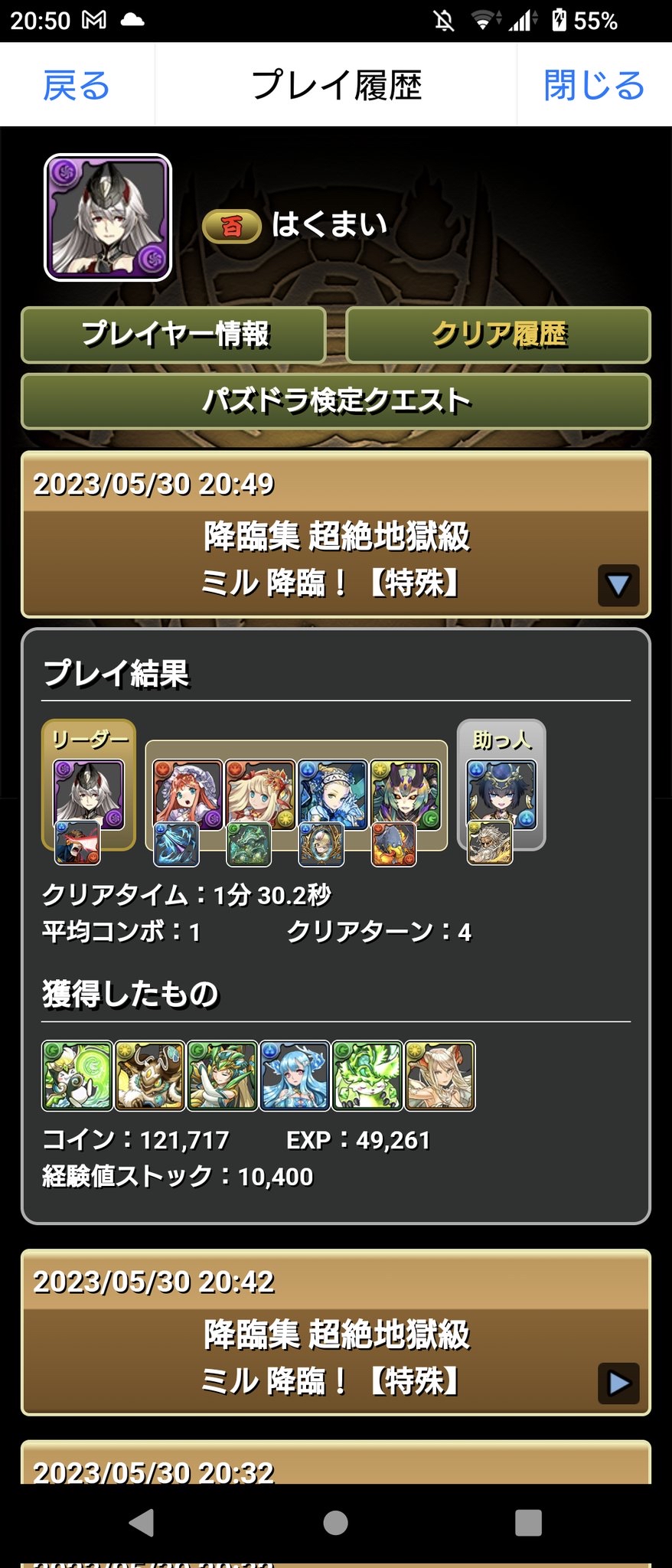Tap the system back button

(142, 1523)
